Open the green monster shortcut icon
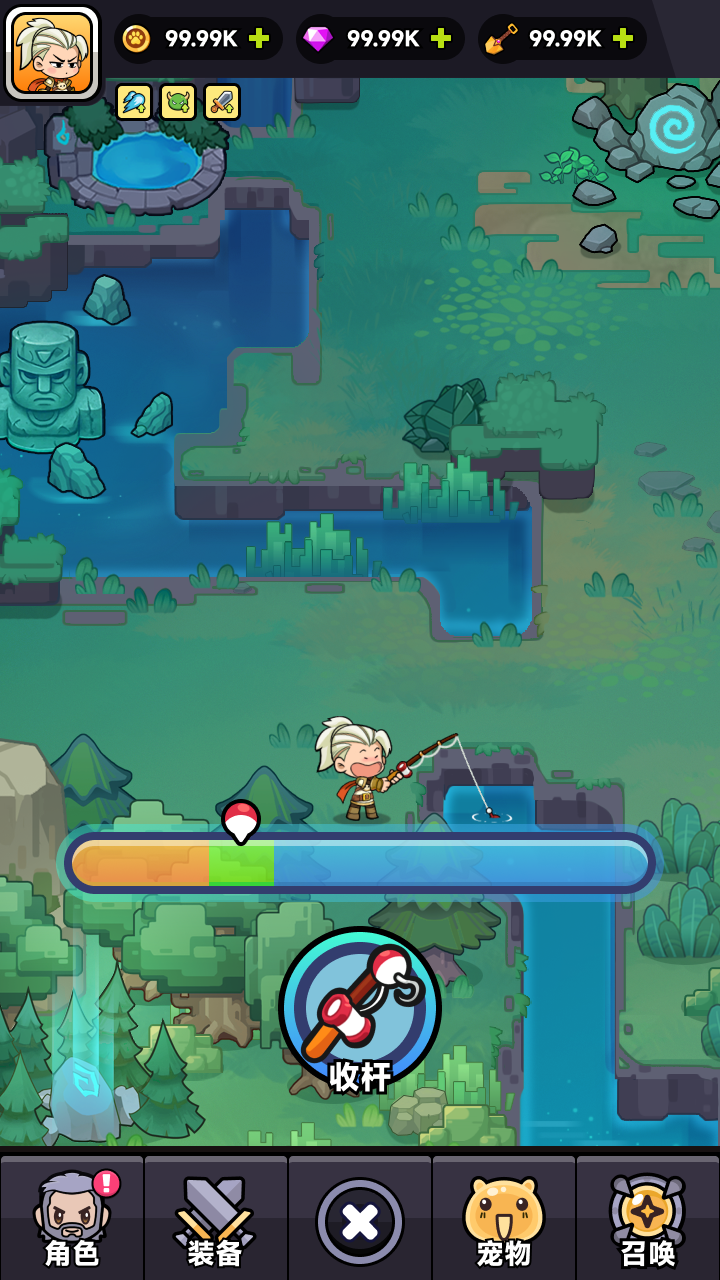 coord(177,101)
